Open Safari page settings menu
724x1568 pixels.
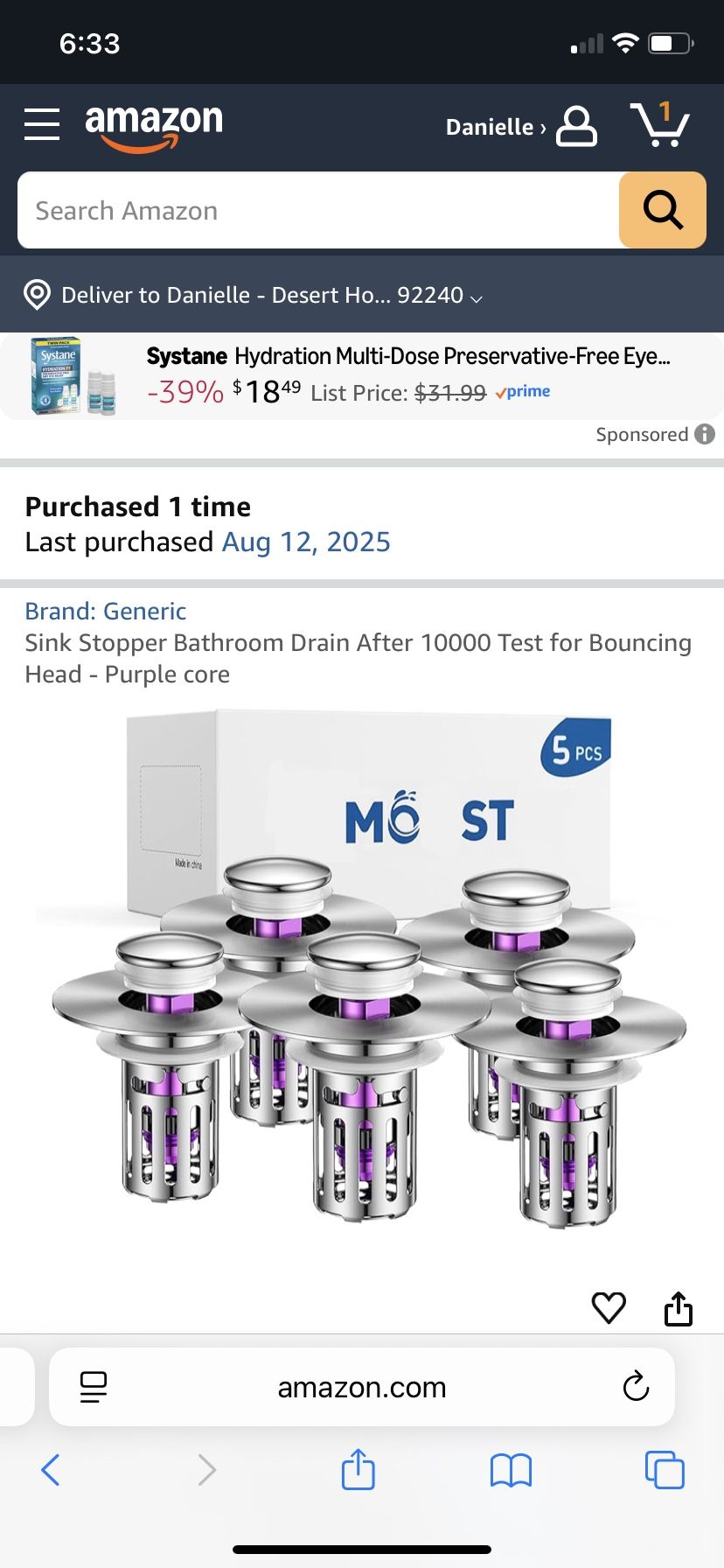[x=94, y=1387]
